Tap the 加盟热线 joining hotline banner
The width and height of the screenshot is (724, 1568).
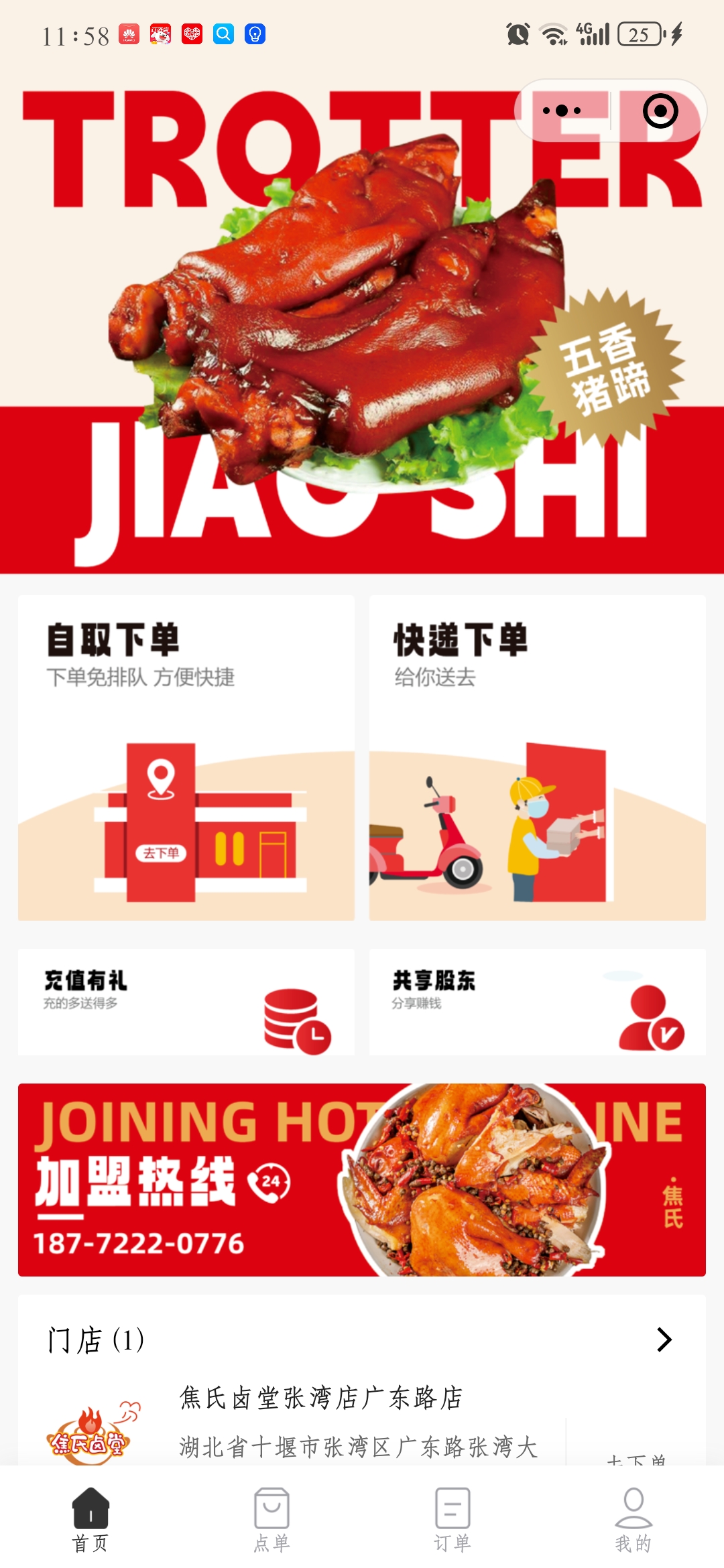(x=362, y=1179)
